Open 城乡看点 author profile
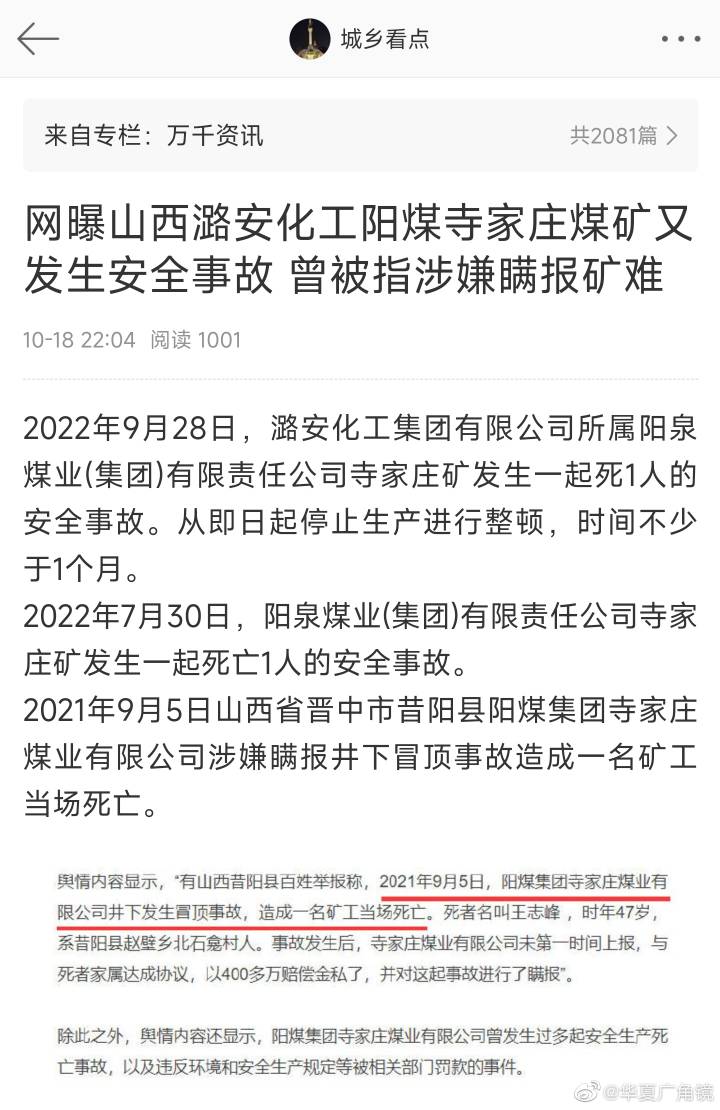Screen dimensions: 720x1110 coord(360,39)
